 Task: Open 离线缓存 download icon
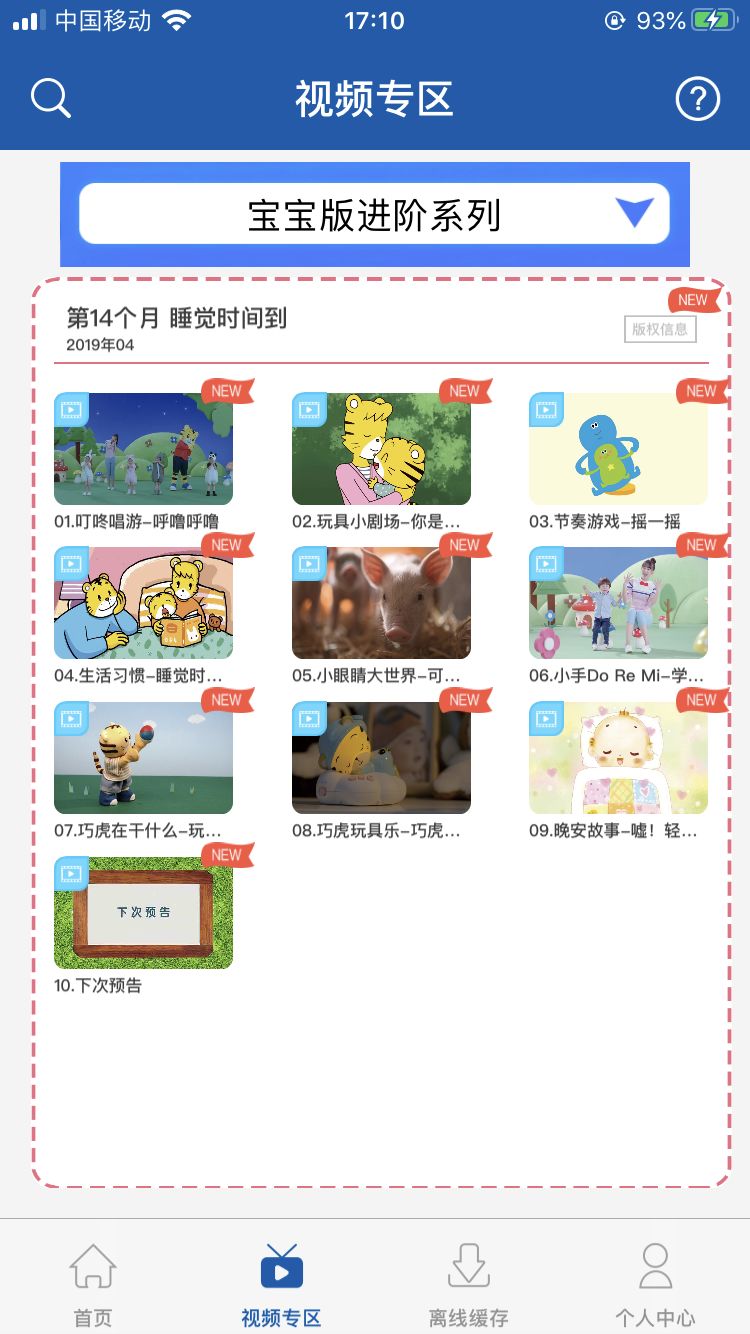[x=467, y=1266]
